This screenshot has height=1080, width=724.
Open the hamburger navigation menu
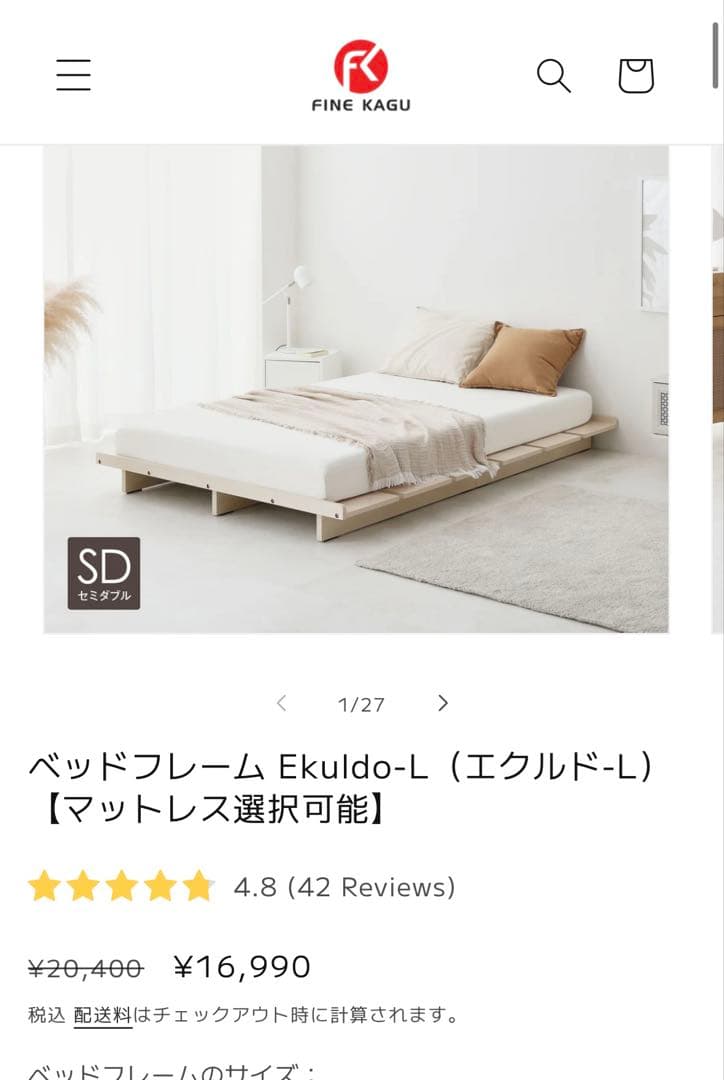73,75
